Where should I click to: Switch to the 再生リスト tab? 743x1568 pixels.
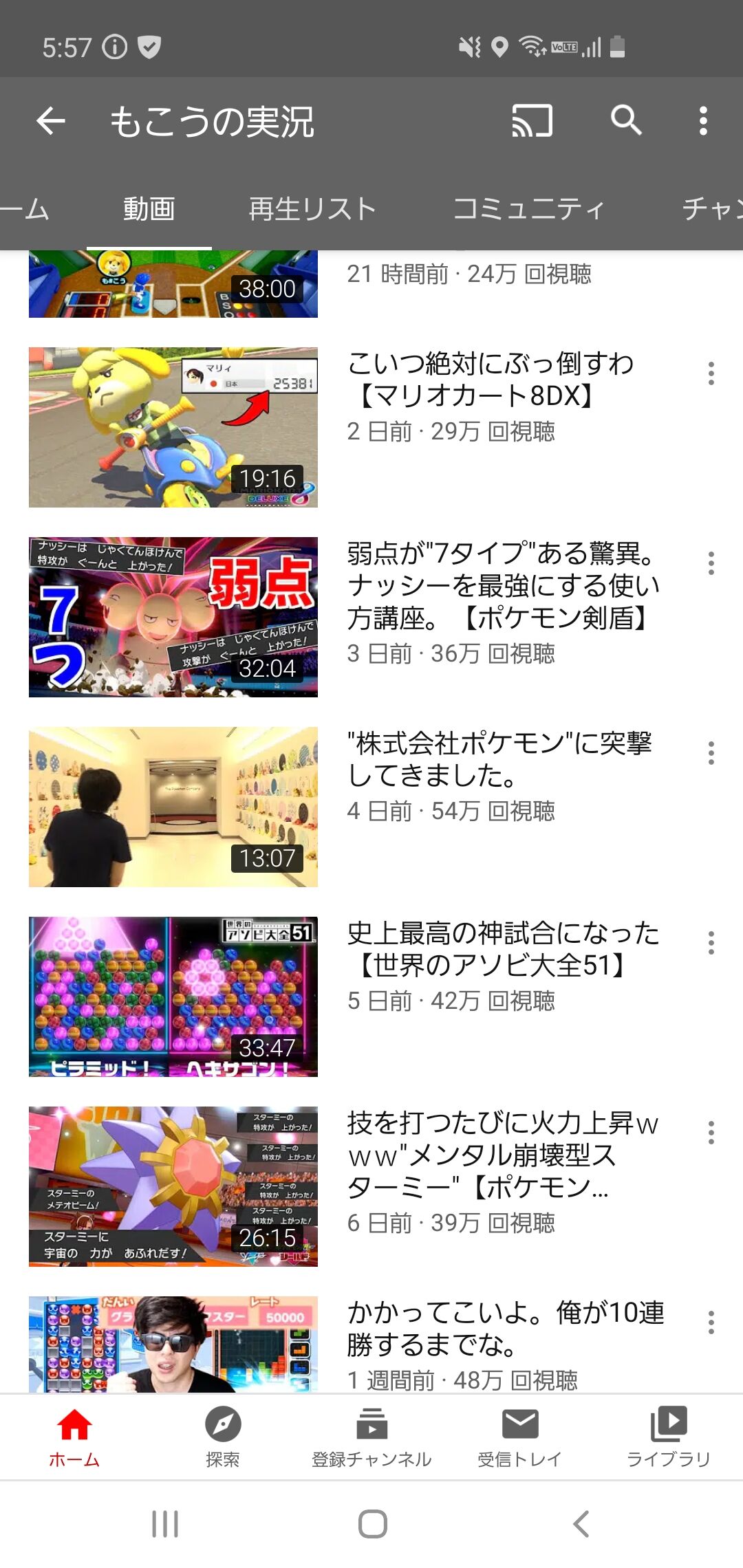tap(312, 209)
